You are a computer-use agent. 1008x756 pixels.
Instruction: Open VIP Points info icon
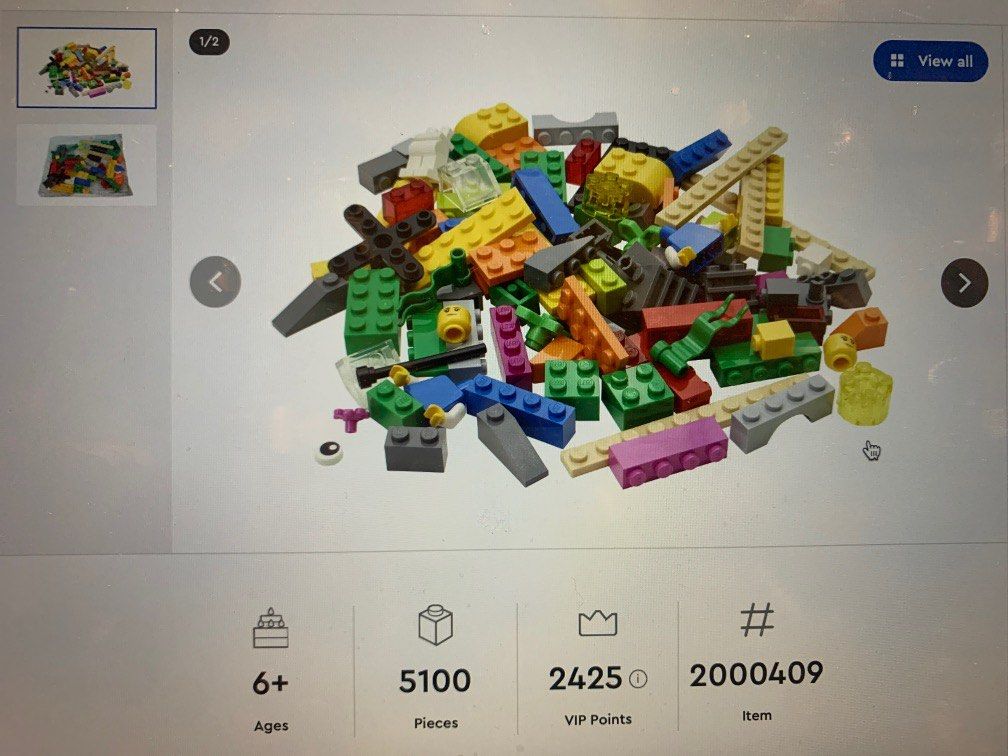click(639, 679)
